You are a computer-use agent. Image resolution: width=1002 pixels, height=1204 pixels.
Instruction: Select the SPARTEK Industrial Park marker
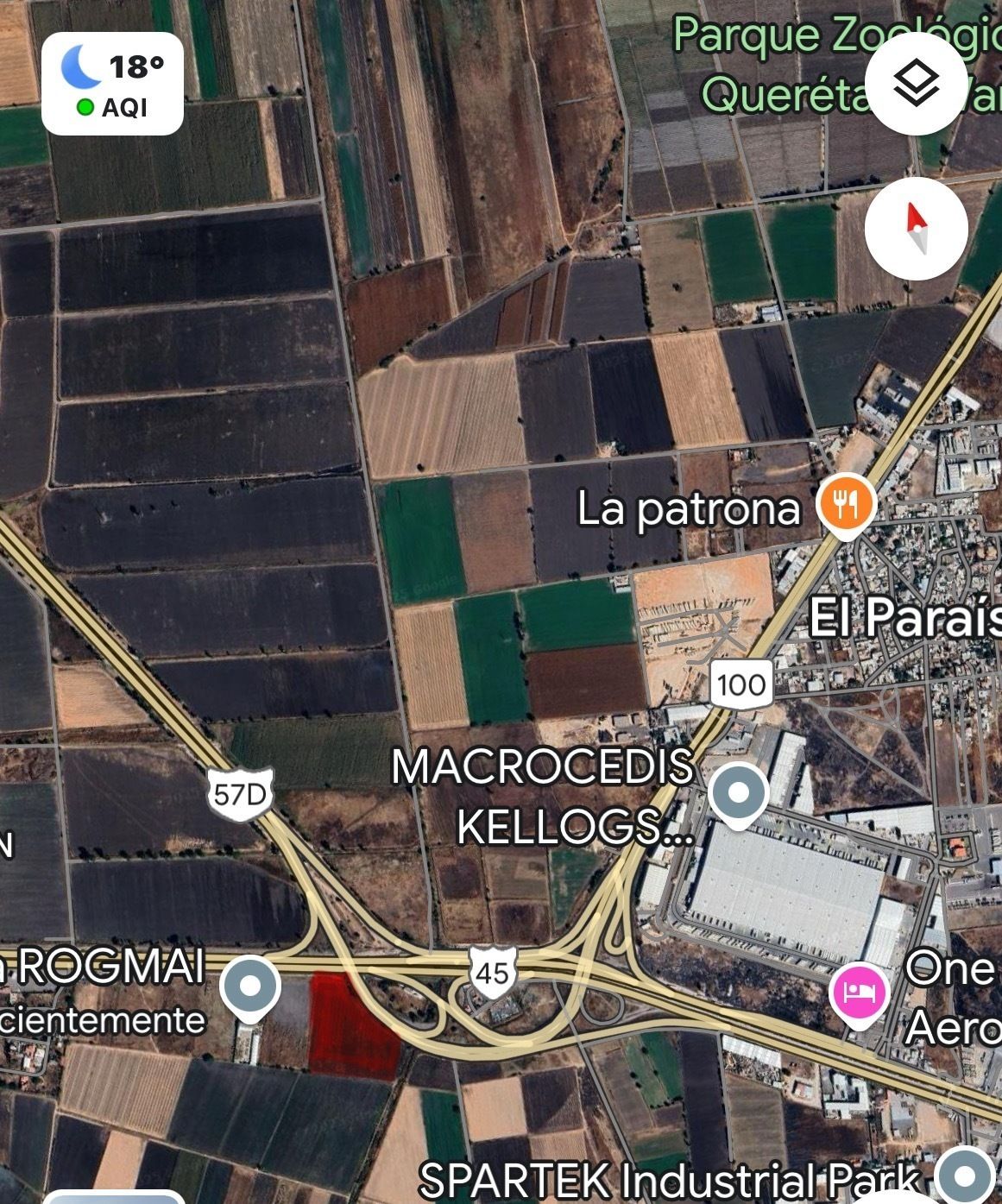click(x=965, y=1176)
